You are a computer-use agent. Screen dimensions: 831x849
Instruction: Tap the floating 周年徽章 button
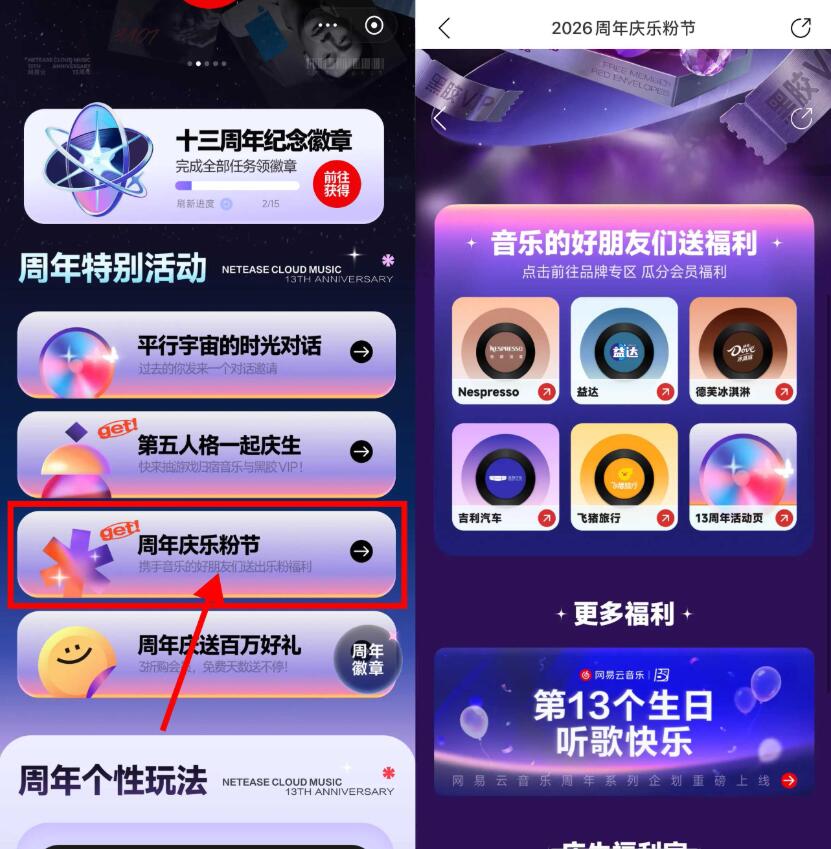point(367,659)
